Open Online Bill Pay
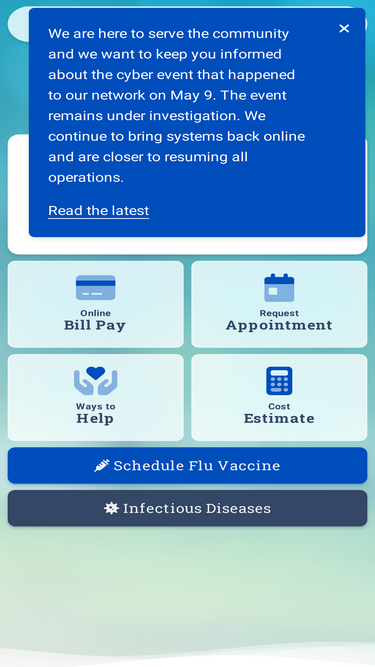This screenshot has height=667, width=375. point(96,304)
